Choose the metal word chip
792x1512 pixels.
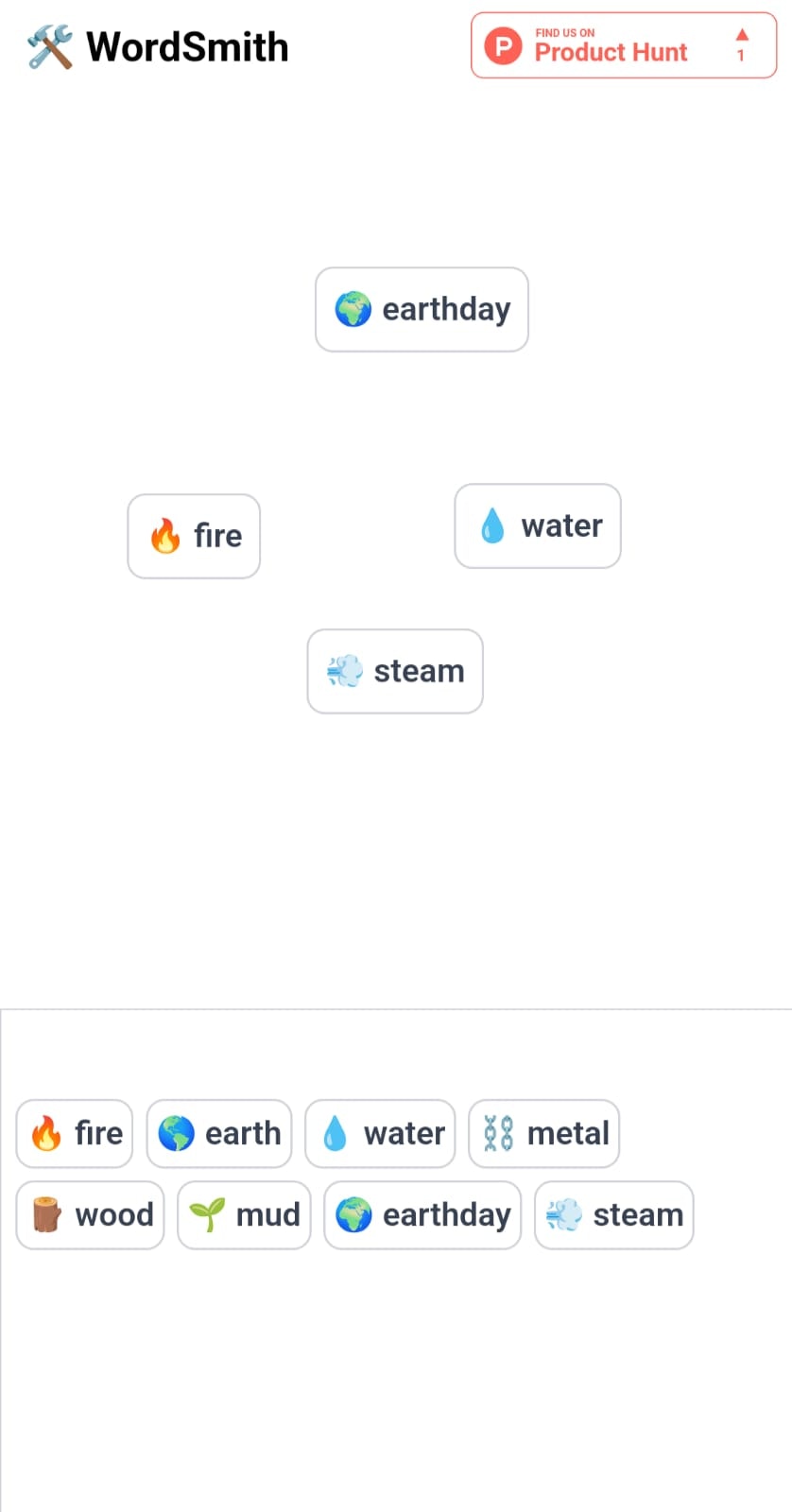pos(544,1133)
